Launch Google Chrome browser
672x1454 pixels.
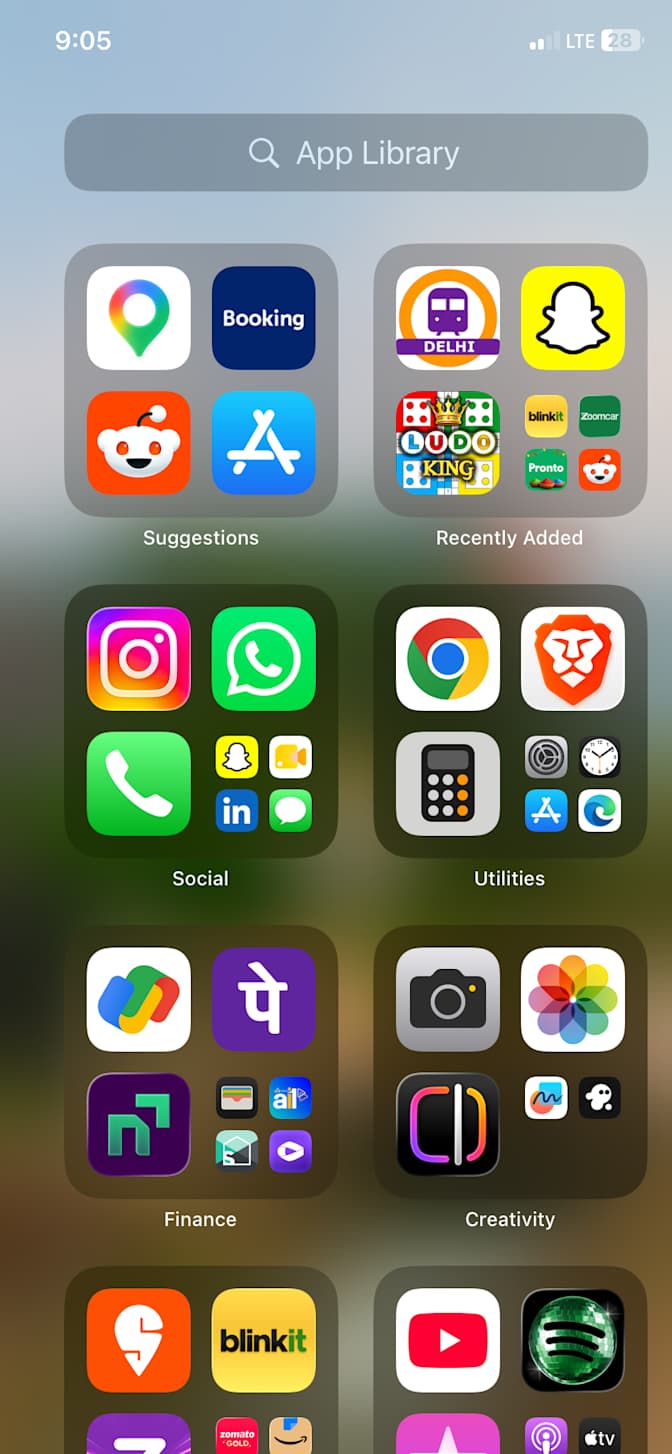(448, 659)
